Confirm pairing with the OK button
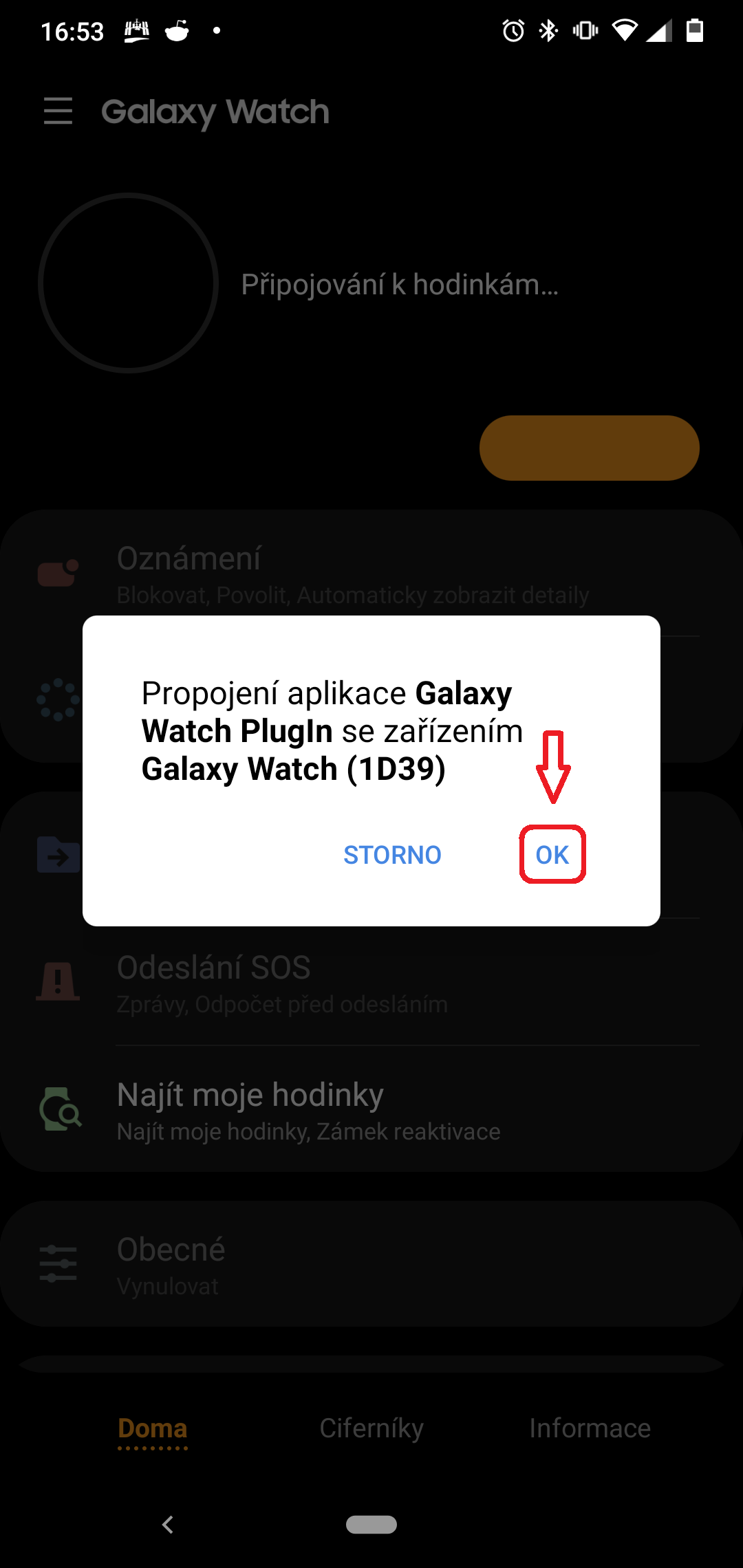Screen dimensions: 743x1568 [x=552, y=855]
